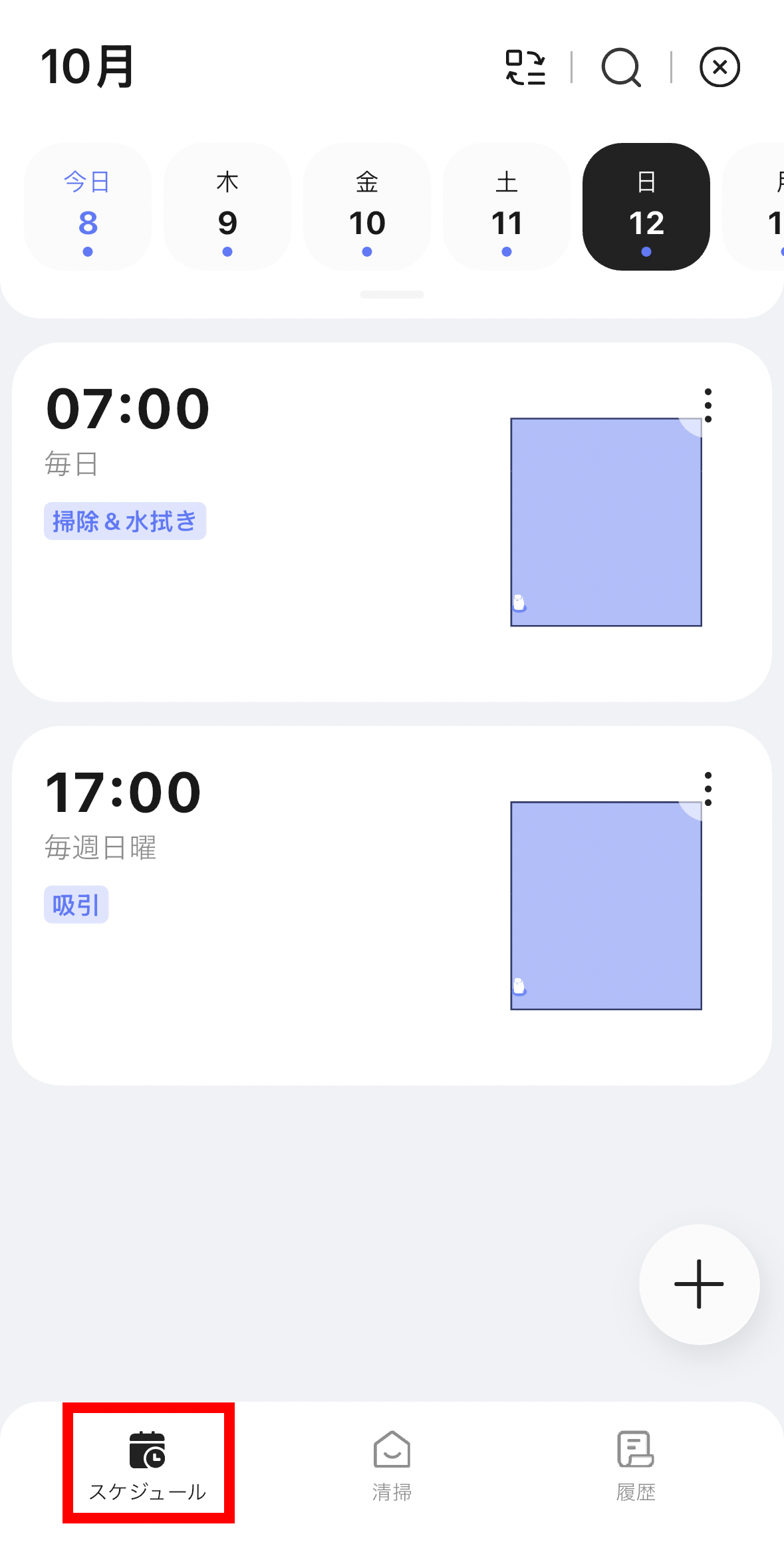Close the schedule screen

(x=719, y=68)
